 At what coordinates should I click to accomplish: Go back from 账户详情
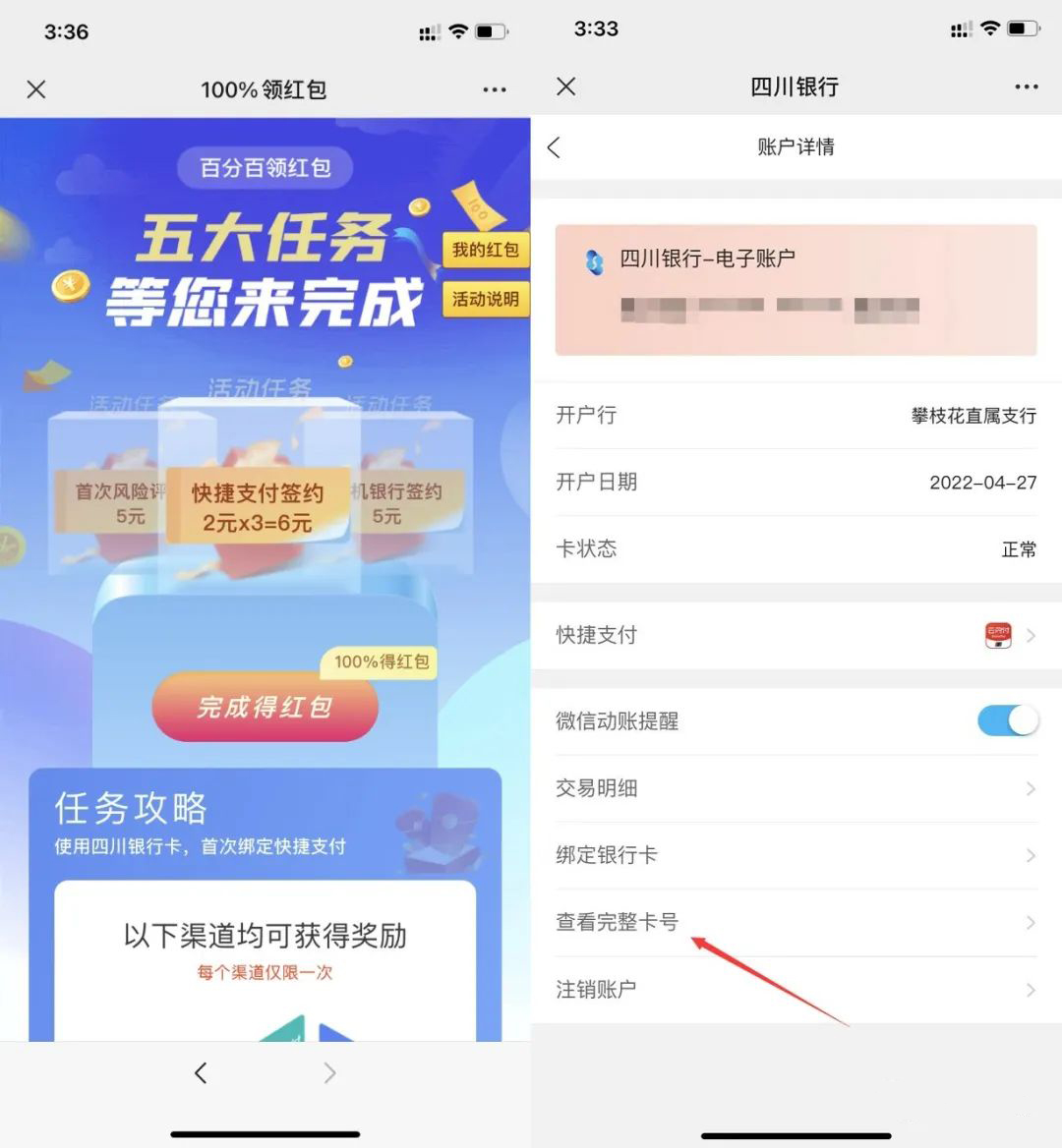[x=554, y=147]
